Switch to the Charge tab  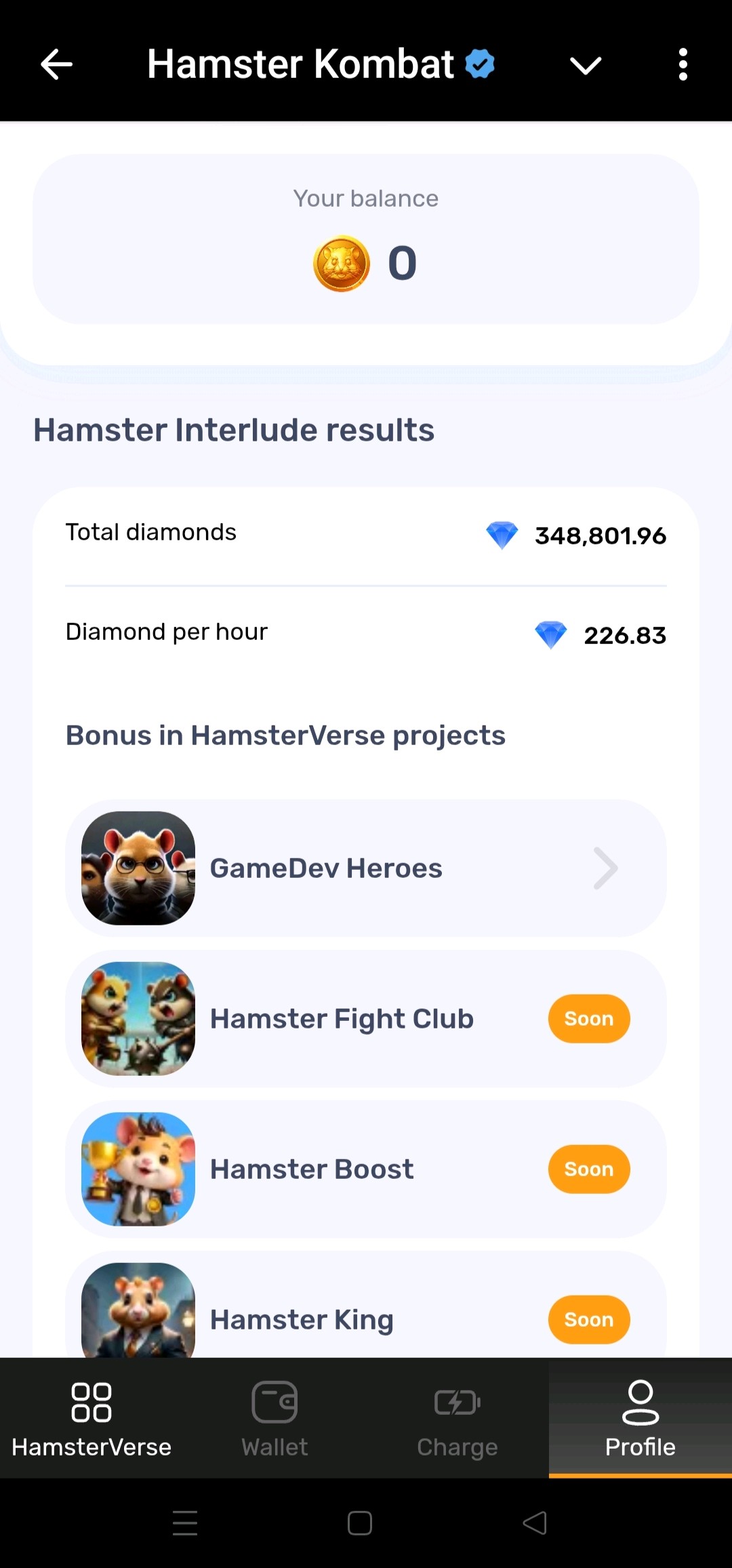coord(457,1418)
